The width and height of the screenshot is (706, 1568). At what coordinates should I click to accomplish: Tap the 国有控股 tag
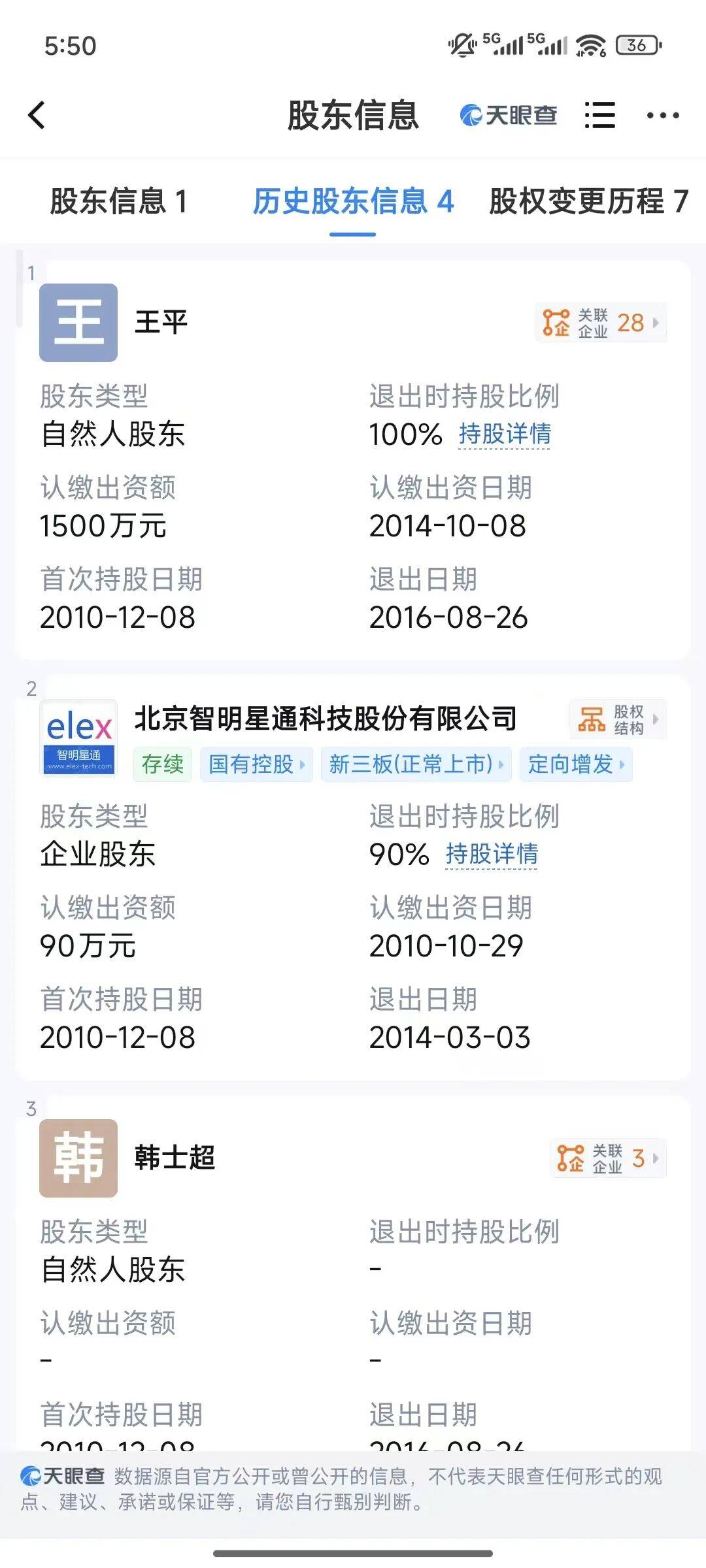coord(256,764)
